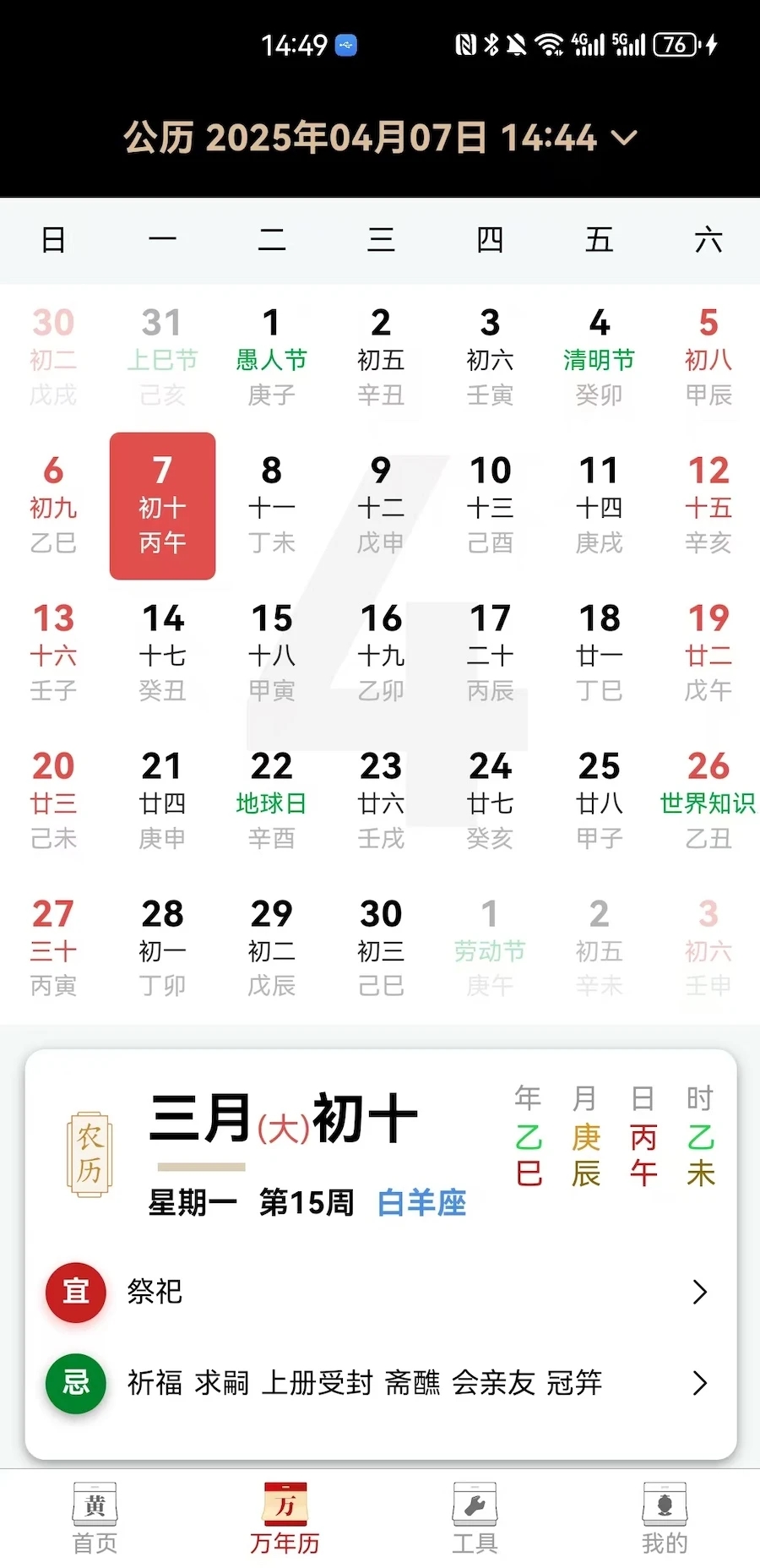The height and width of the screenshot is (1568, 760).
Task: Select April 8 on the calendar
Action: click(271, 505)
